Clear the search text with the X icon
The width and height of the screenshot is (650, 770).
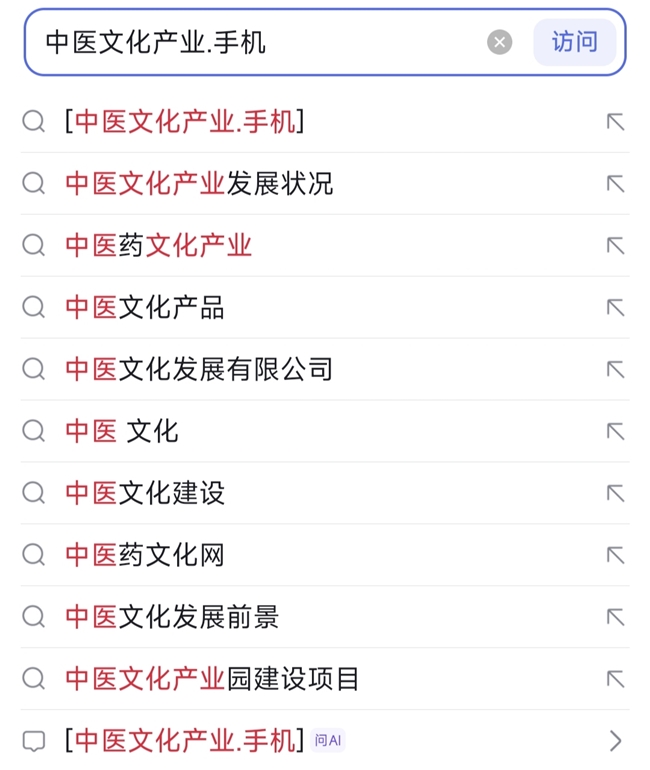500,42
